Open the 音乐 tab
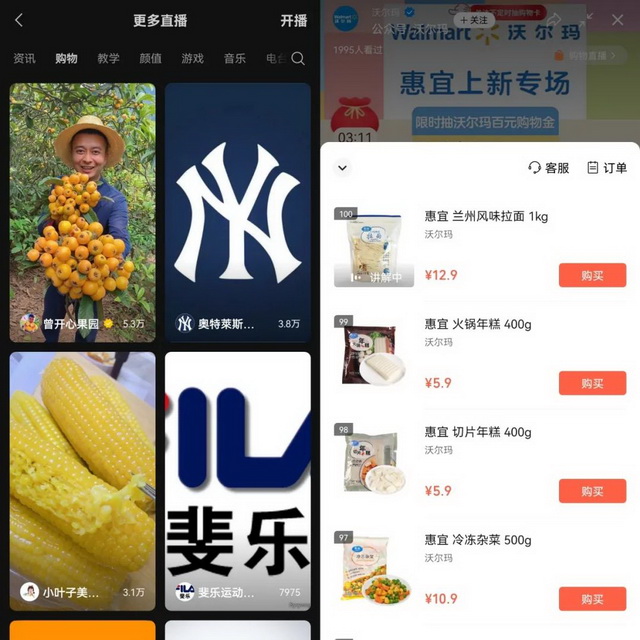The image size is (640, 640). pos(234,59)
